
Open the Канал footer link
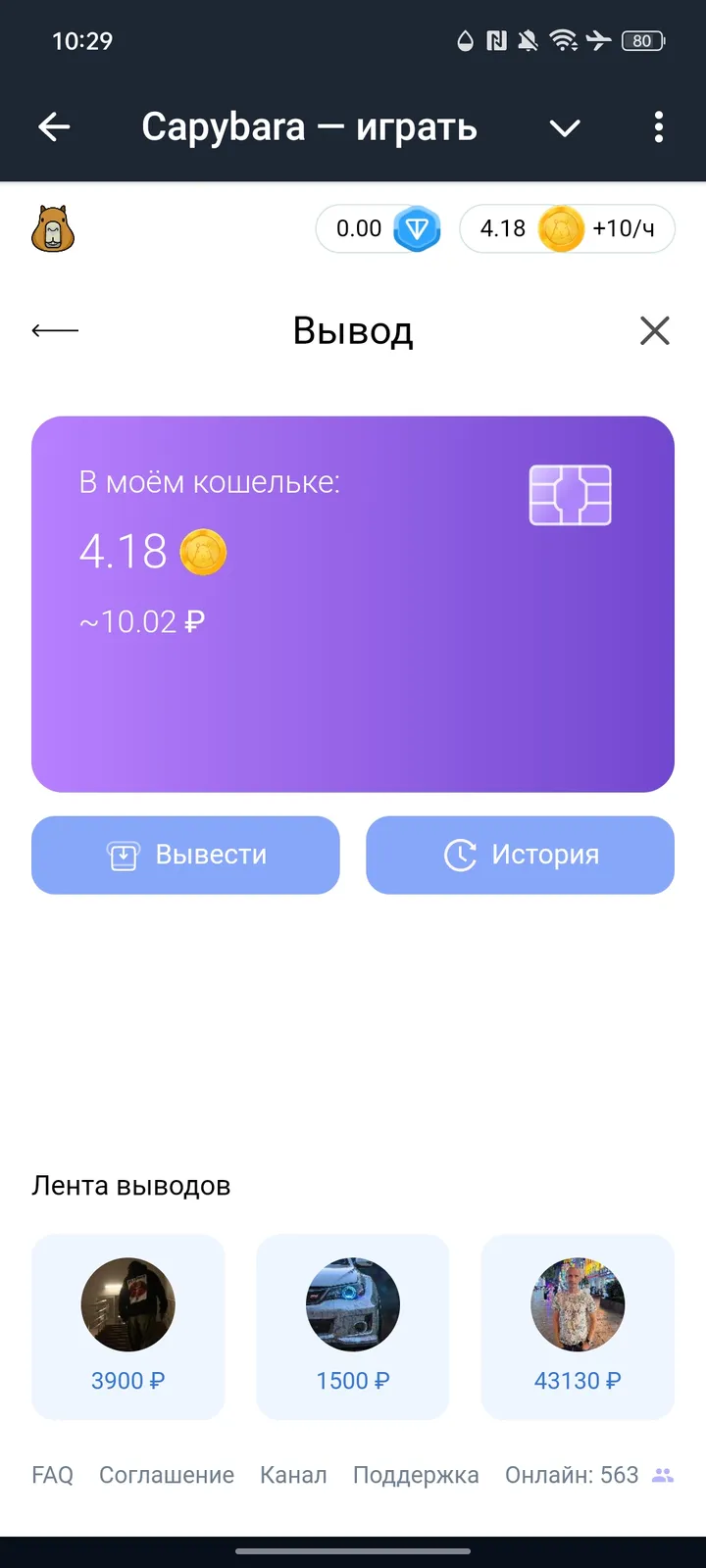[293, 1474]
